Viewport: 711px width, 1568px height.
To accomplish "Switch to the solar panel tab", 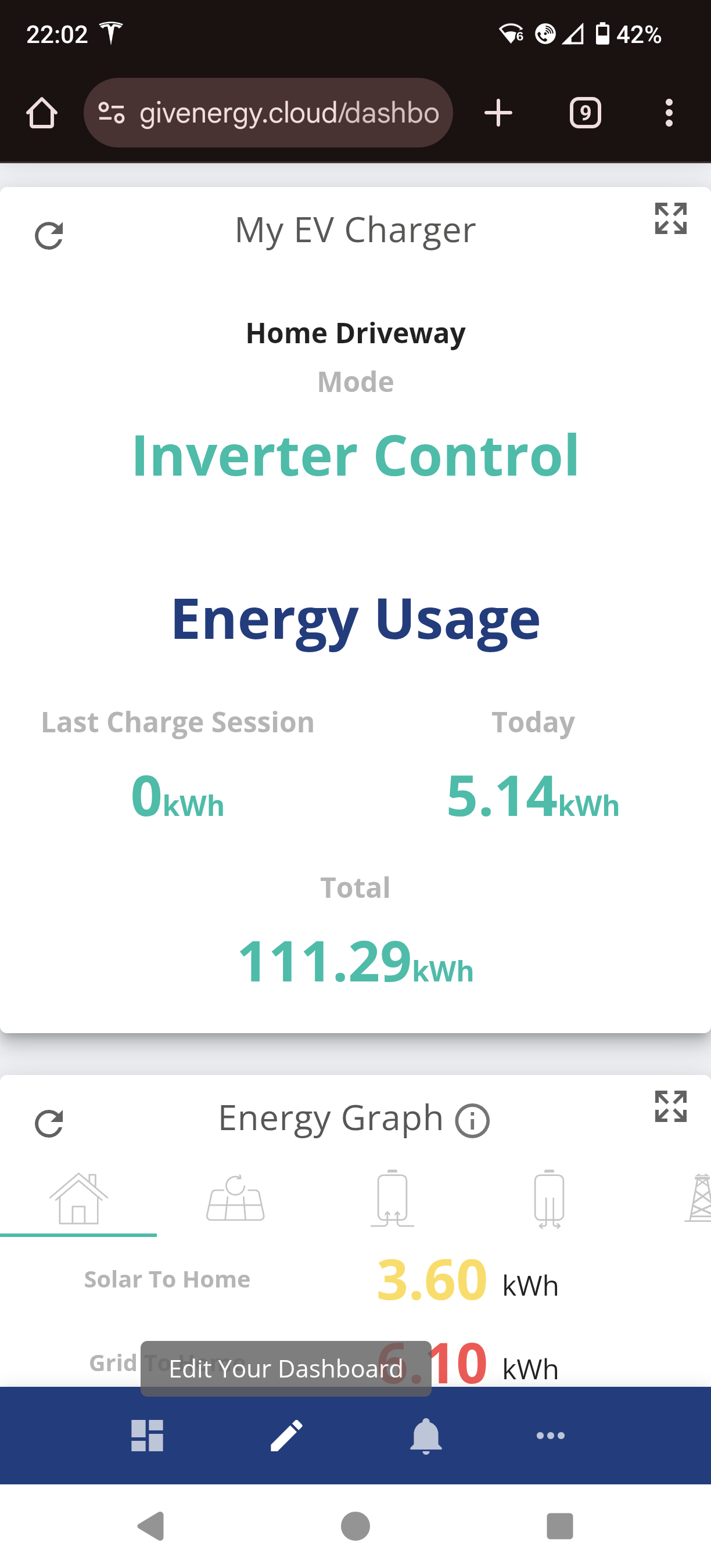I will [236, 1198].
